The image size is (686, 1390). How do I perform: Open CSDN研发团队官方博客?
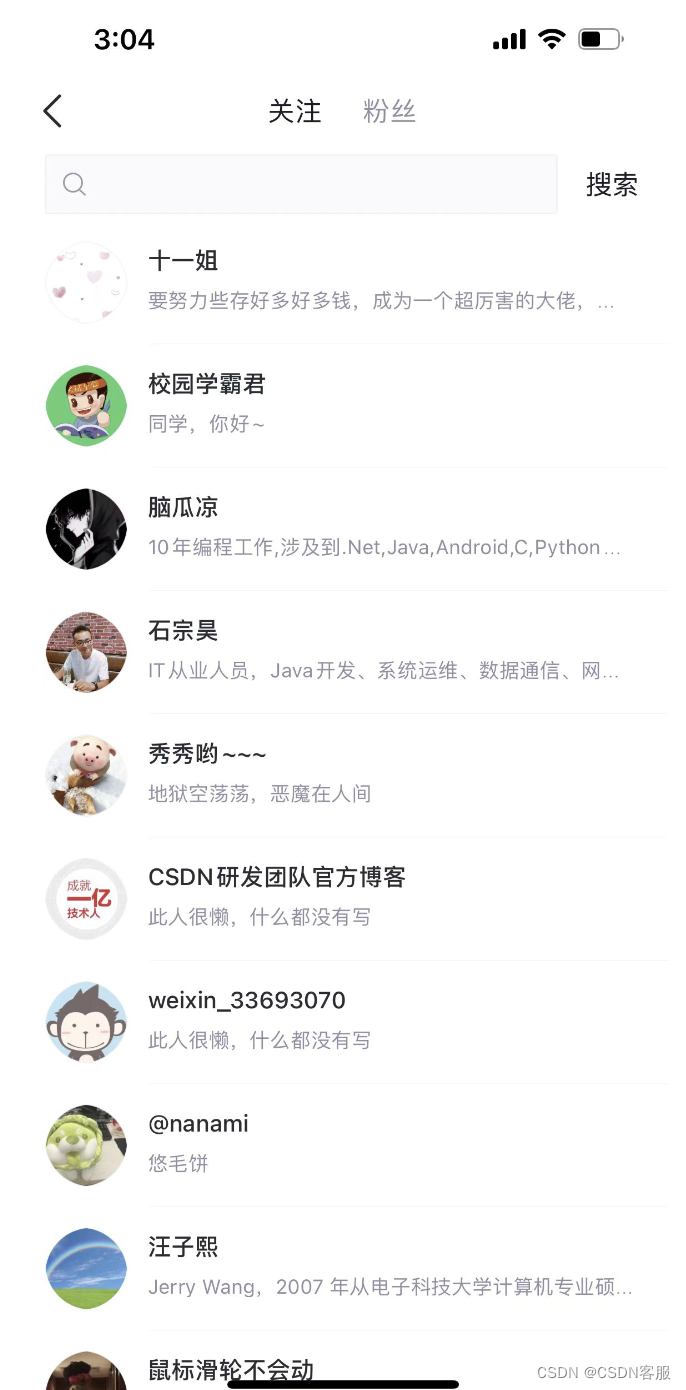pyautogui.click(x=277, y=877)
